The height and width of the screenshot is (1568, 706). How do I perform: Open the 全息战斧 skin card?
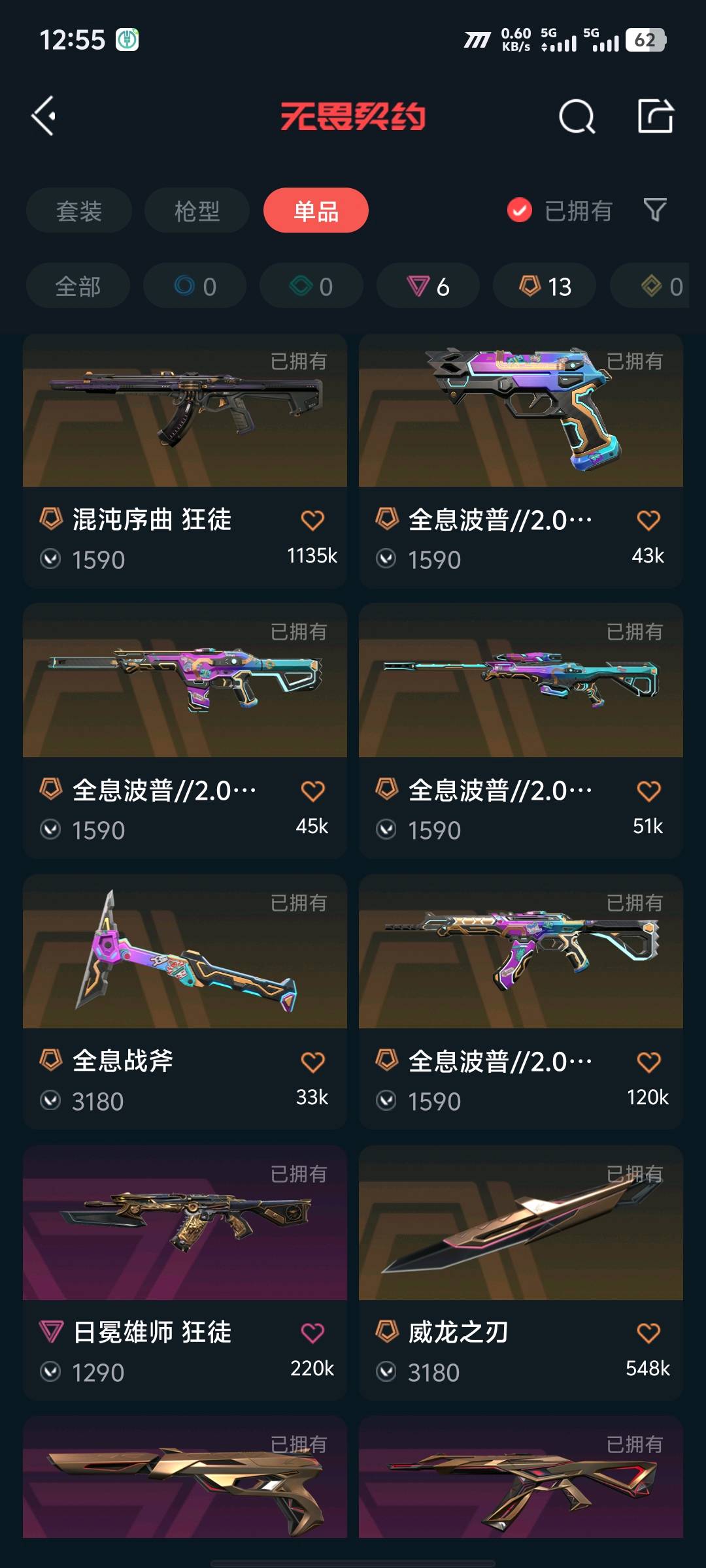click(x=185, y=953)
